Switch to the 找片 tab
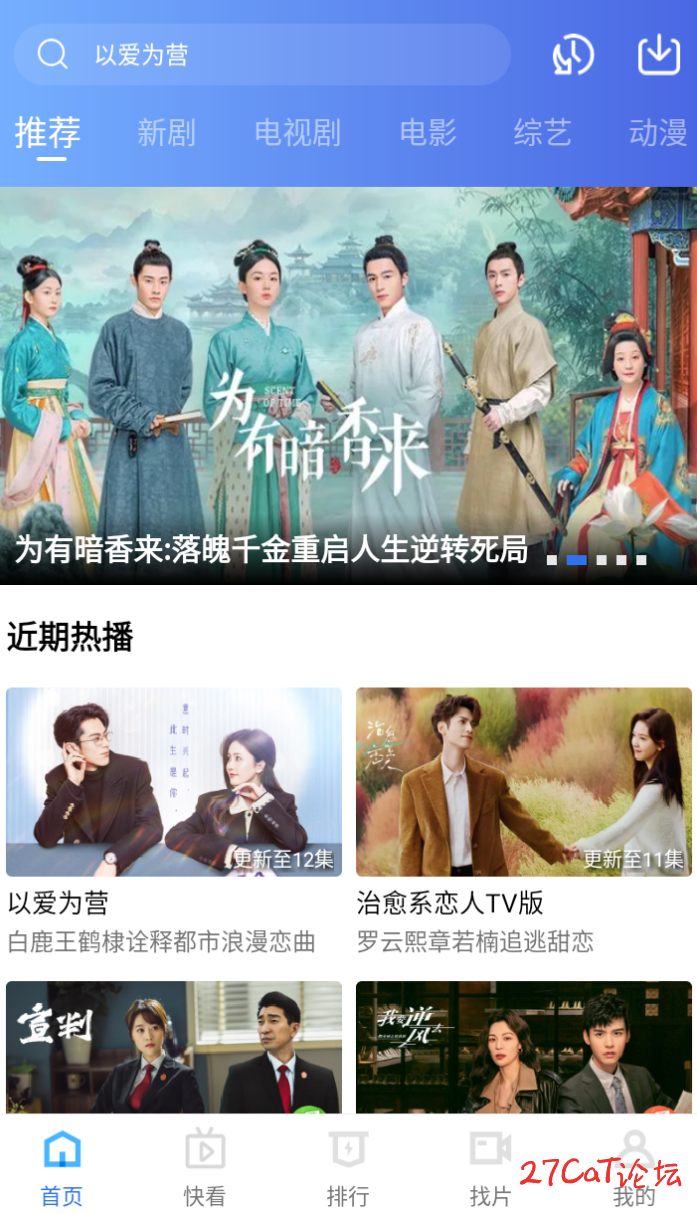Viewport: 697px width, 1214px height. pyautogui.click(x=490, y=1168)
